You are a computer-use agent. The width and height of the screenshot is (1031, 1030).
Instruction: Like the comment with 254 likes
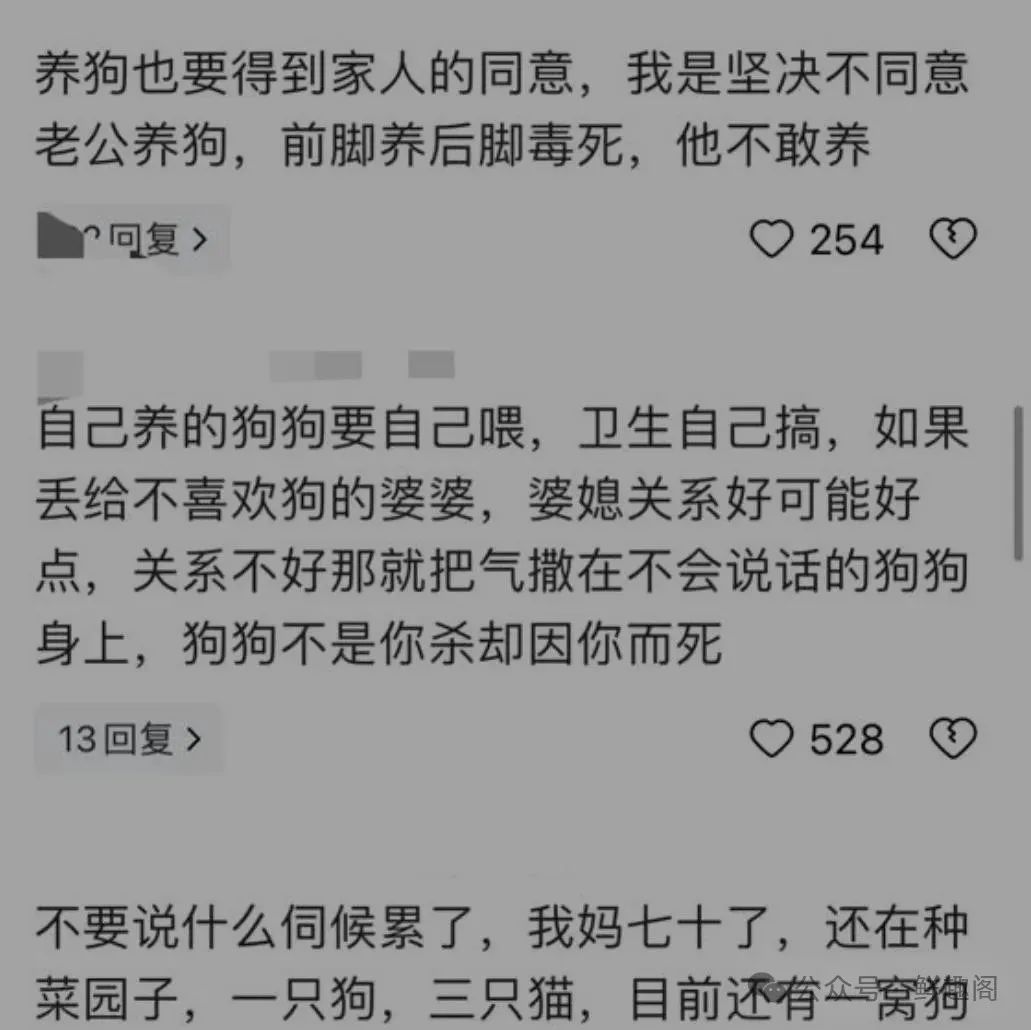(771, 240)
